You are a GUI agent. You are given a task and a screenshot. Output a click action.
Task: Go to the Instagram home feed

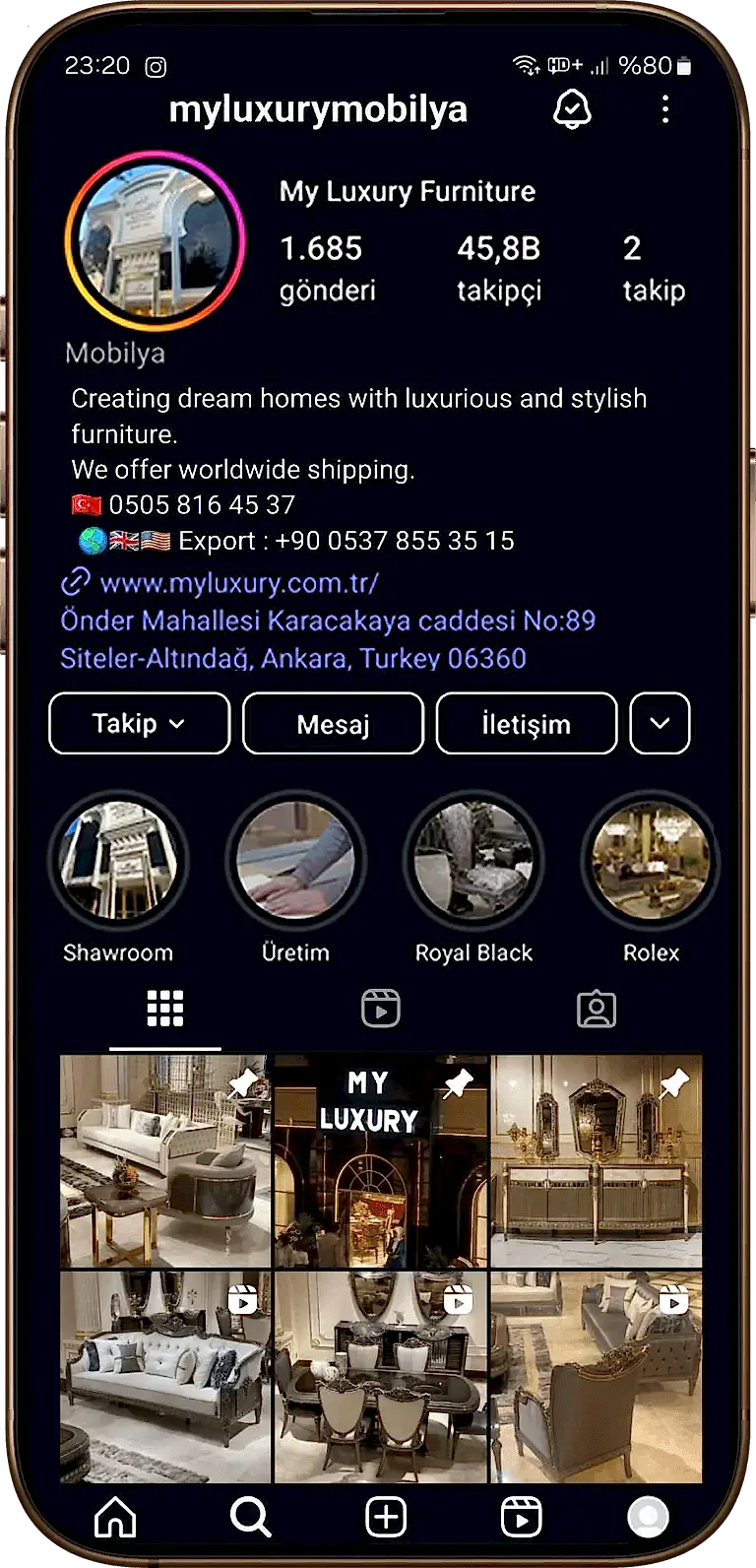[x=115, y=1518]
